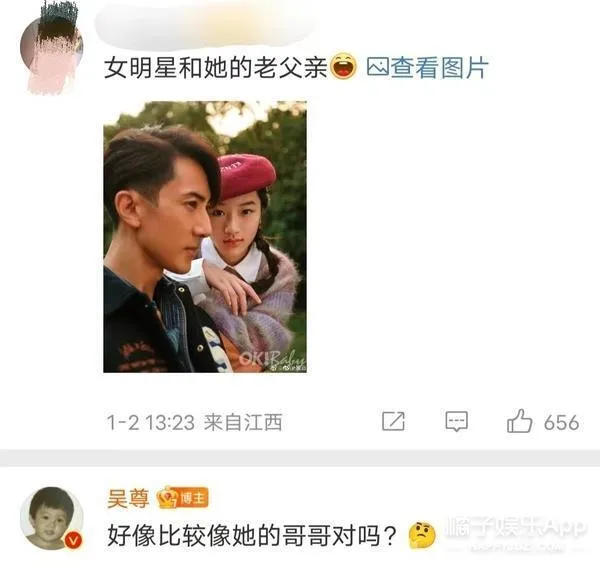Open the attached photo thumbnail
The image size is (600, 567).
pyautogui.click(x=205, y=237)
